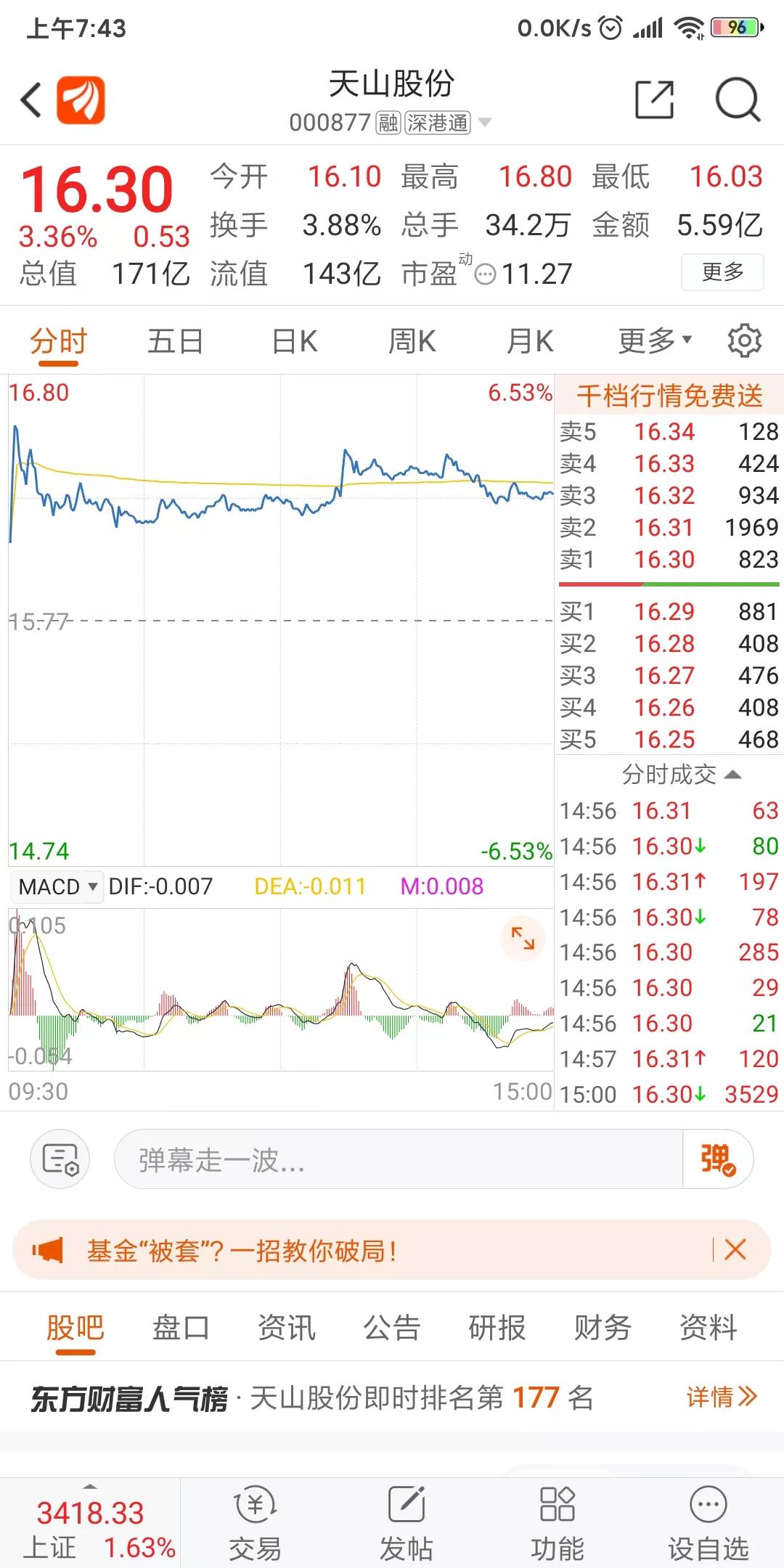Switch to the 五日 chart tab
Viewport: 784px width, 1568px height.
(x=175, y=341)
